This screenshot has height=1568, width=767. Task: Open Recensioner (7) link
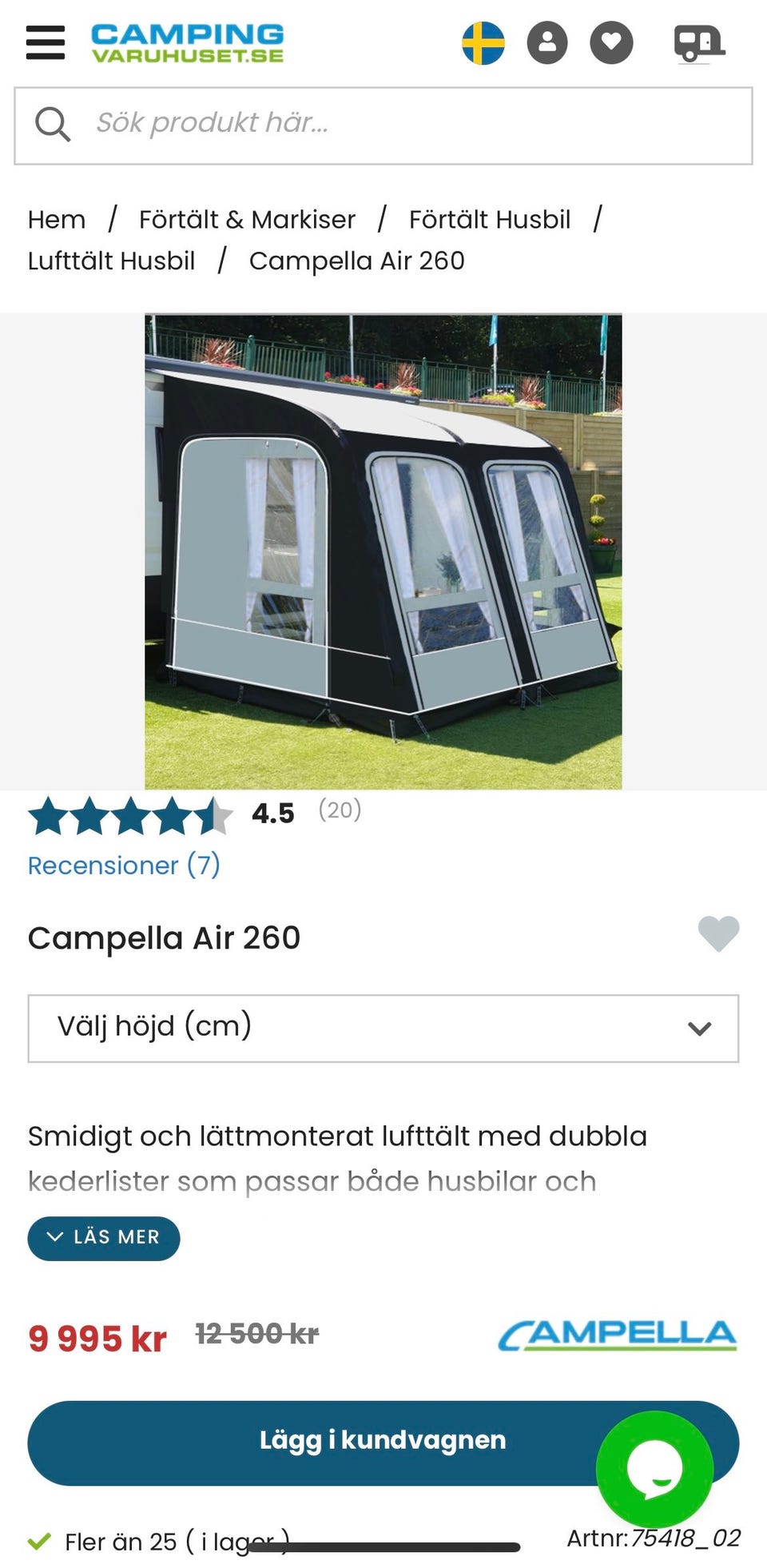(x=124, y=865)
